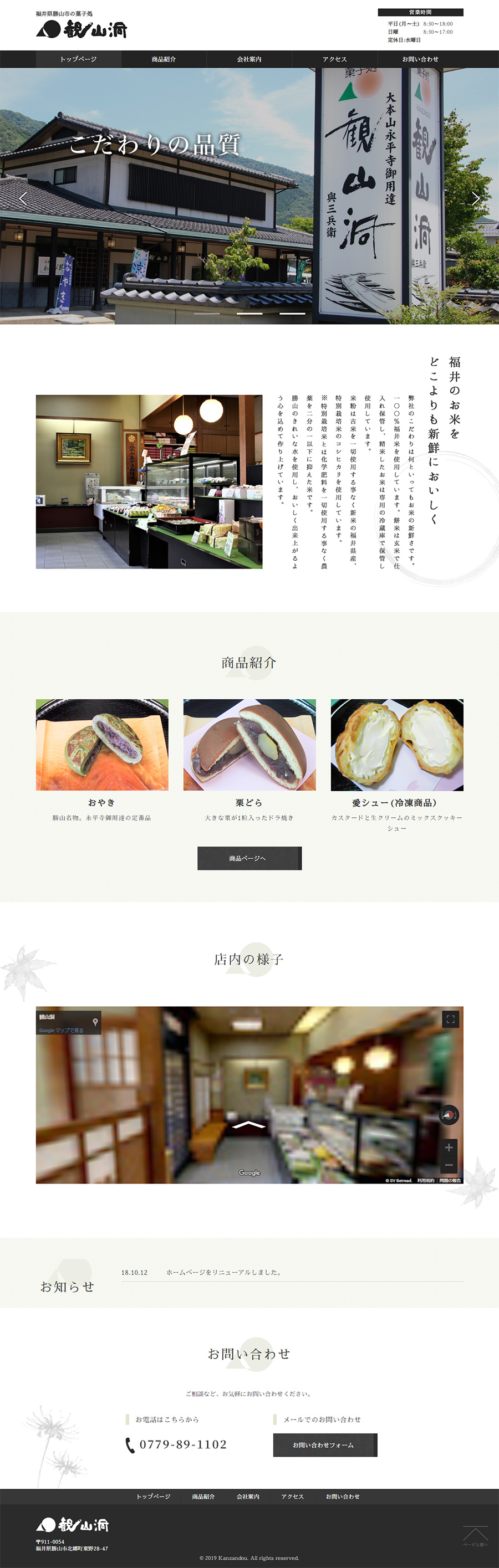Open 会社案内 in the footer menu
Screen dimensions: 499x1568
point(248,1497)
